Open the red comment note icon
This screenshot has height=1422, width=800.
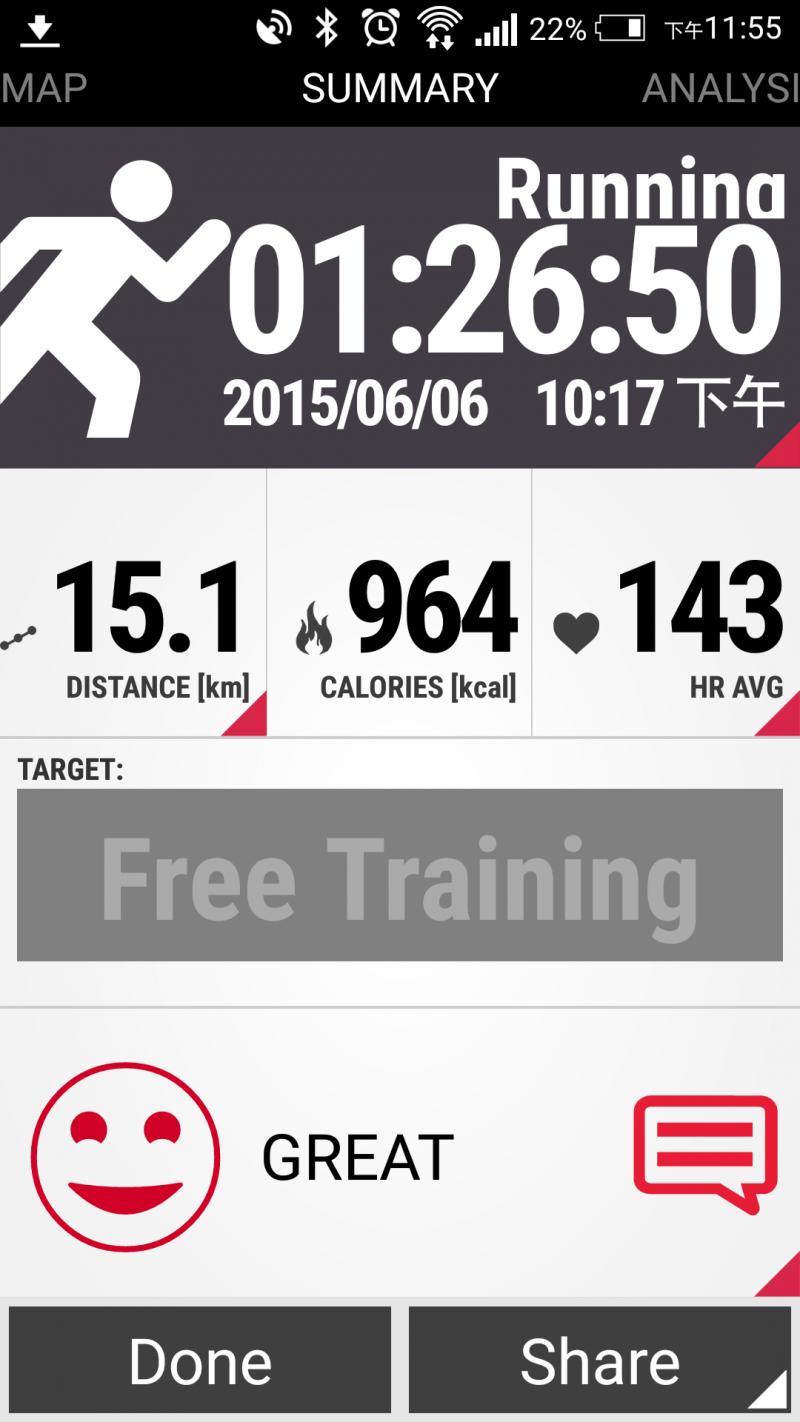(705, 1153)
